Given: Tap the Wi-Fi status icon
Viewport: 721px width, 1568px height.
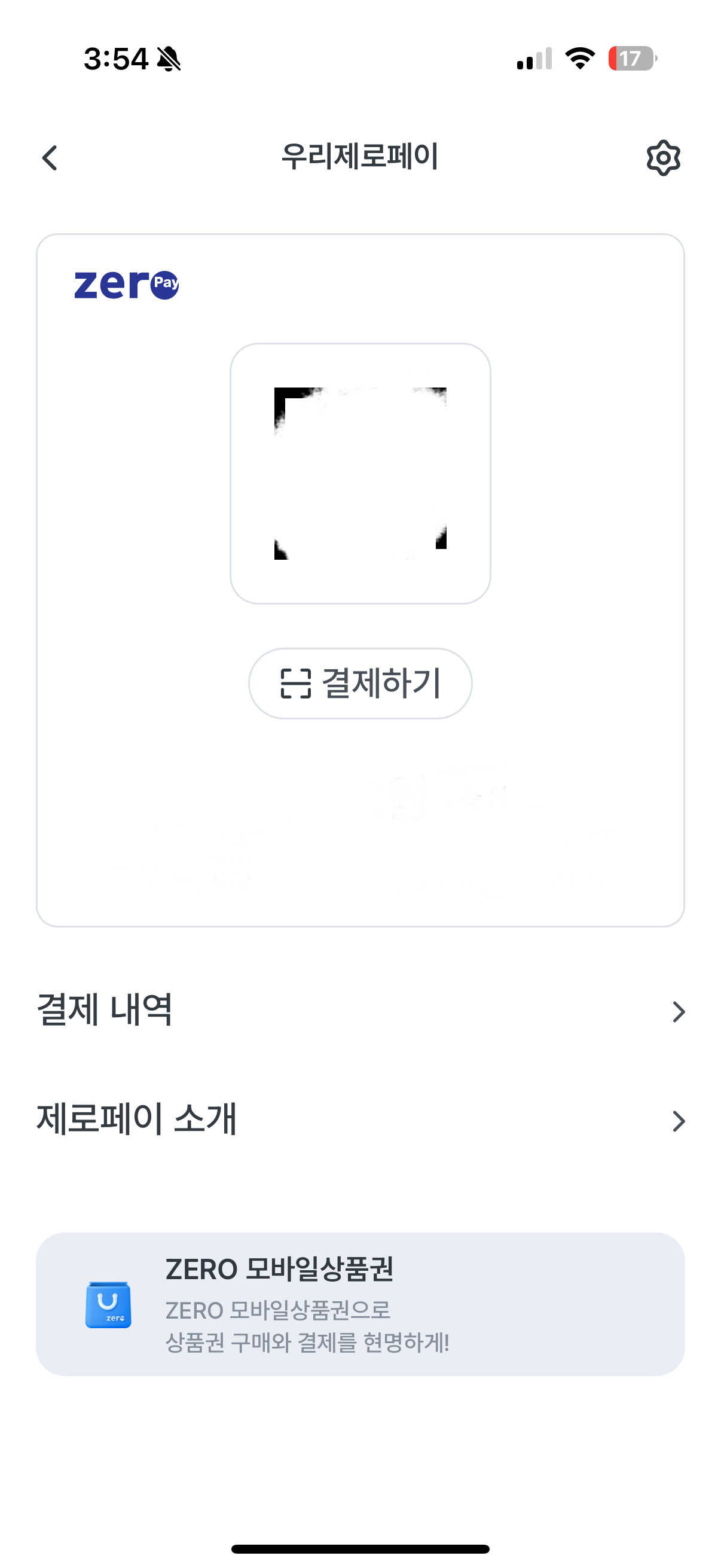Looking at the screenshot, I should tap(578, 58).
